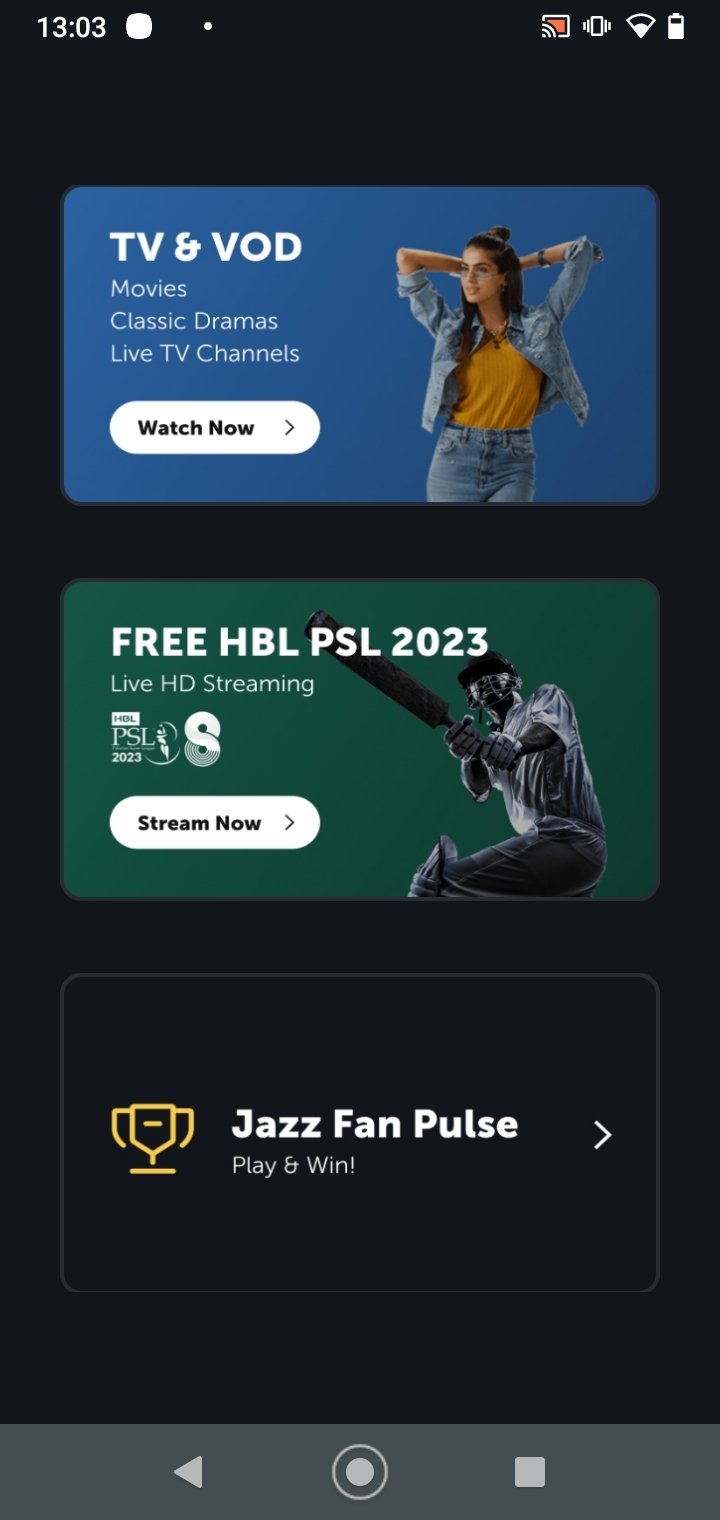Screen dimensions: 720x1520
Task: Go back using the system back button
Action: [x=188, y=1472]
